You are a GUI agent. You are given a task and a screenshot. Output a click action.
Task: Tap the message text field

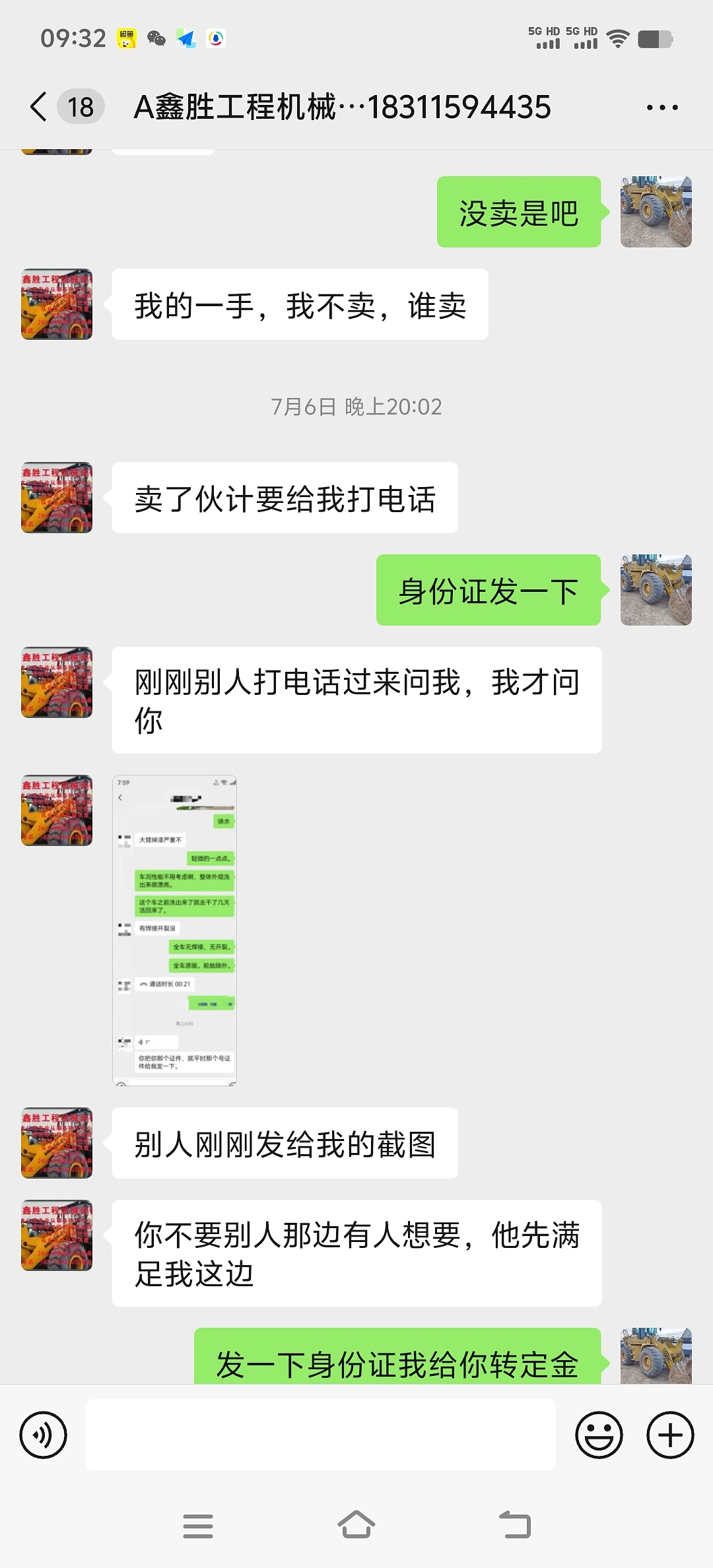(320, 1435)
